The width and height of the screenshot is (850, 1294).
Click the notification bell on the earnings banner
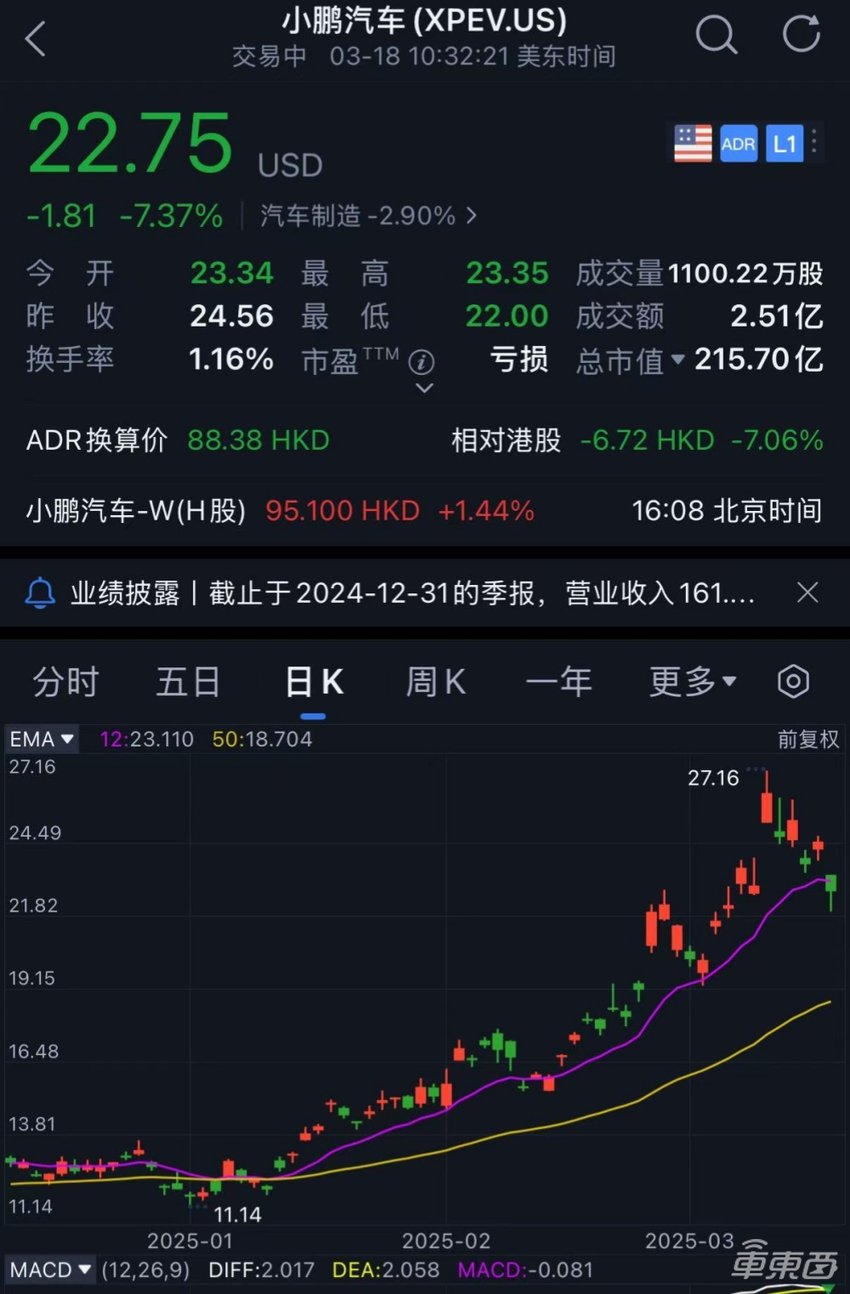(40, 592)
